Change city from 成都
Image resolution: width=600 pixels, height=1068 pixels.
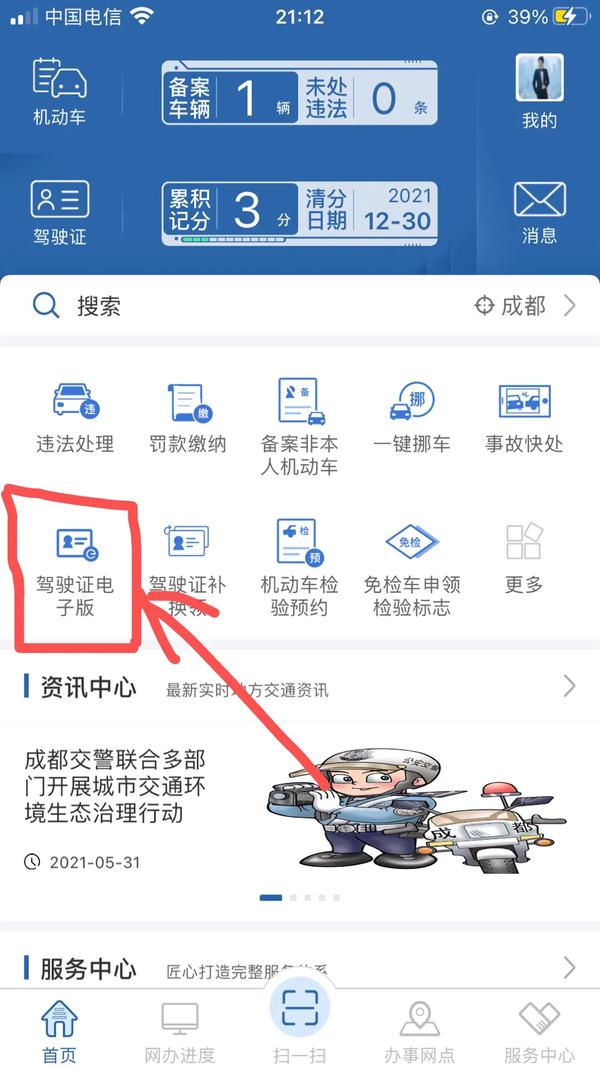pos(524,306)
